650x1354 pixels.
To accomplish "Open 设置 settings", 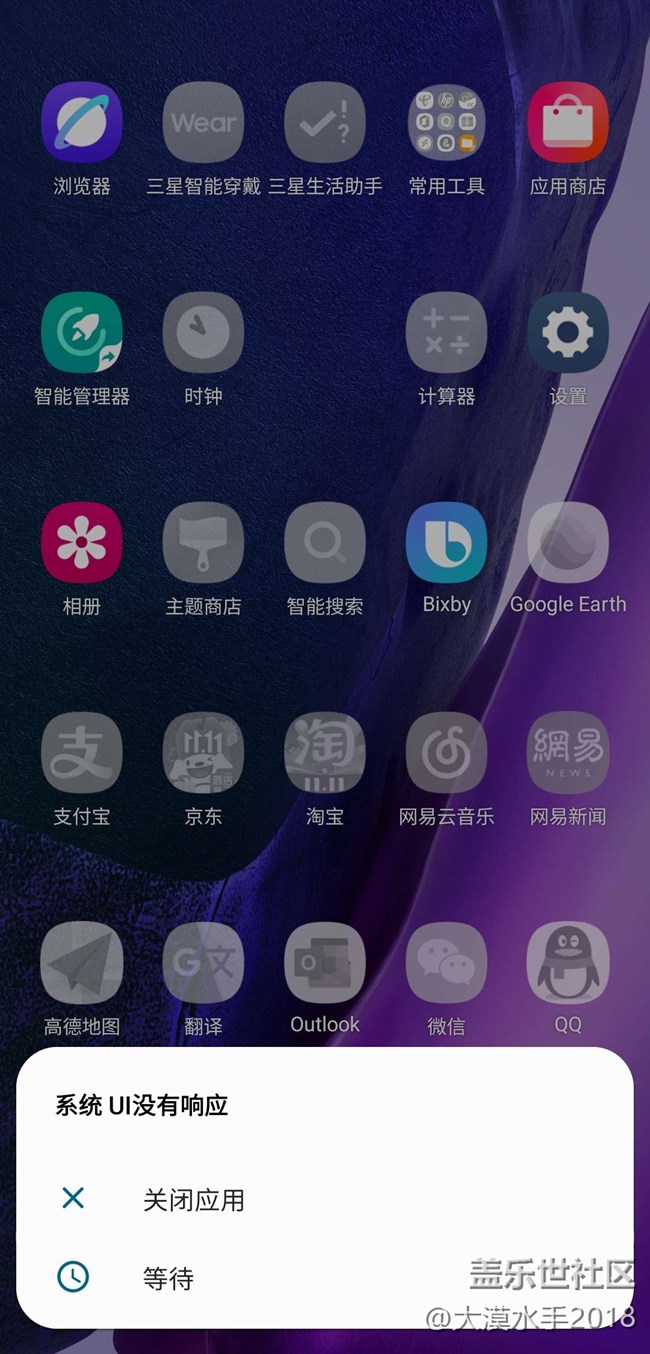I will coord(568,333).
